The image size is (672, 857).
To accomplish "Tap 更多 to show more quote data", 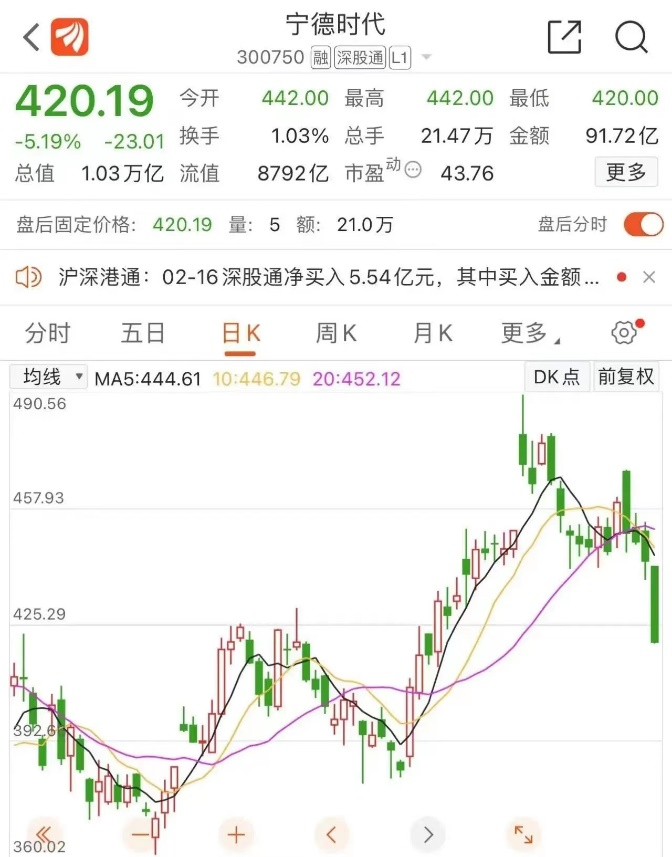I will 626,172.
